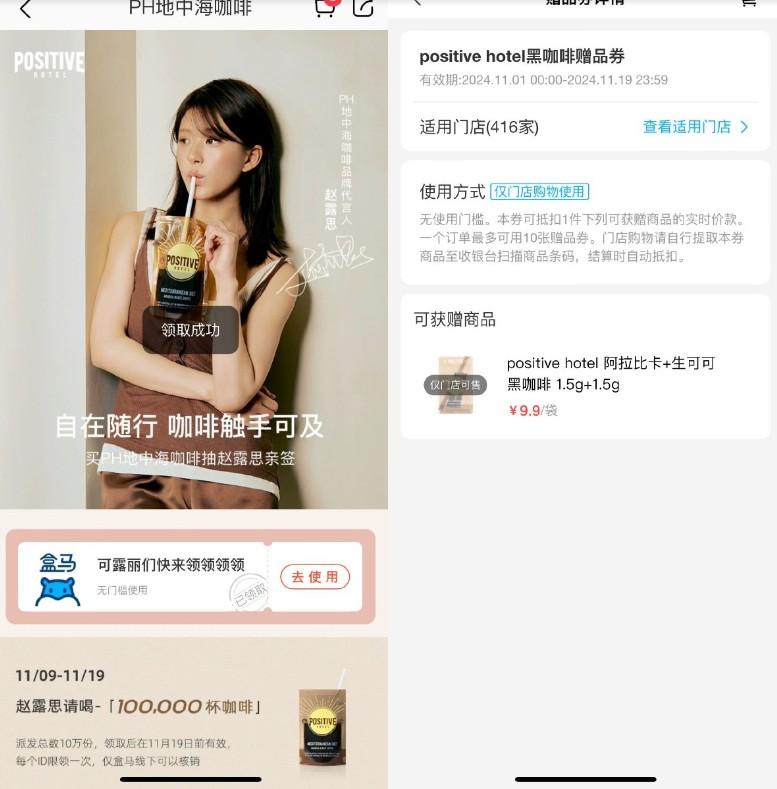The width and height of the screenshot is (777, 789).
Task: Click the back arrow on PH地中海咖啡 page
Action: [x=23, y=10]
